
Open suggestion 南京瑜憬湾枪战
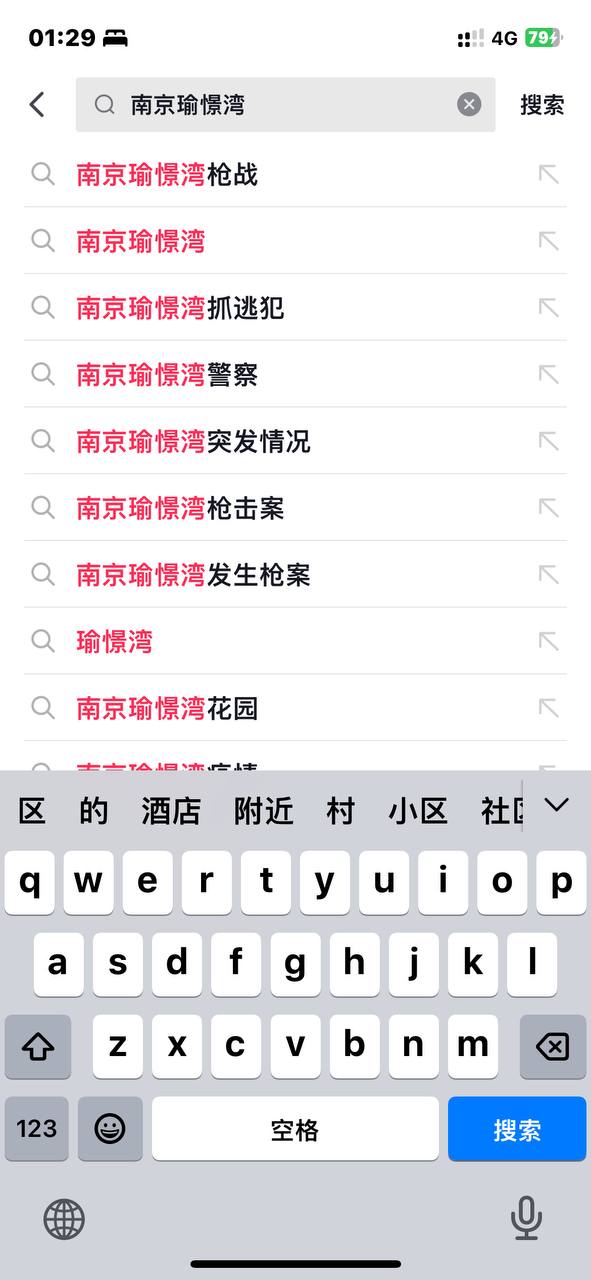295,174
